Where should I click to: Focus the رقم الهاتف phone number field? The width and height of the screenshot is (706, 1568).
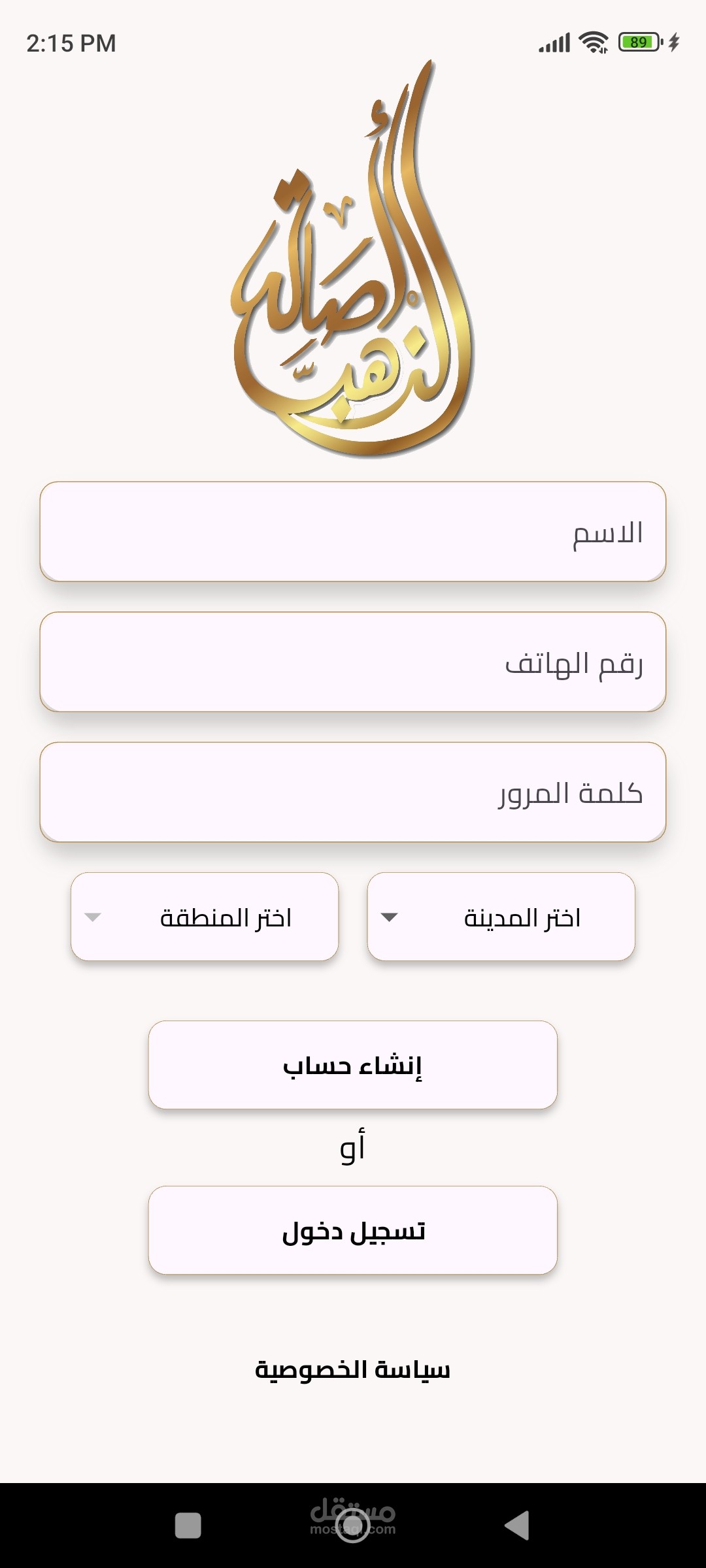click(x=353, y=662)
